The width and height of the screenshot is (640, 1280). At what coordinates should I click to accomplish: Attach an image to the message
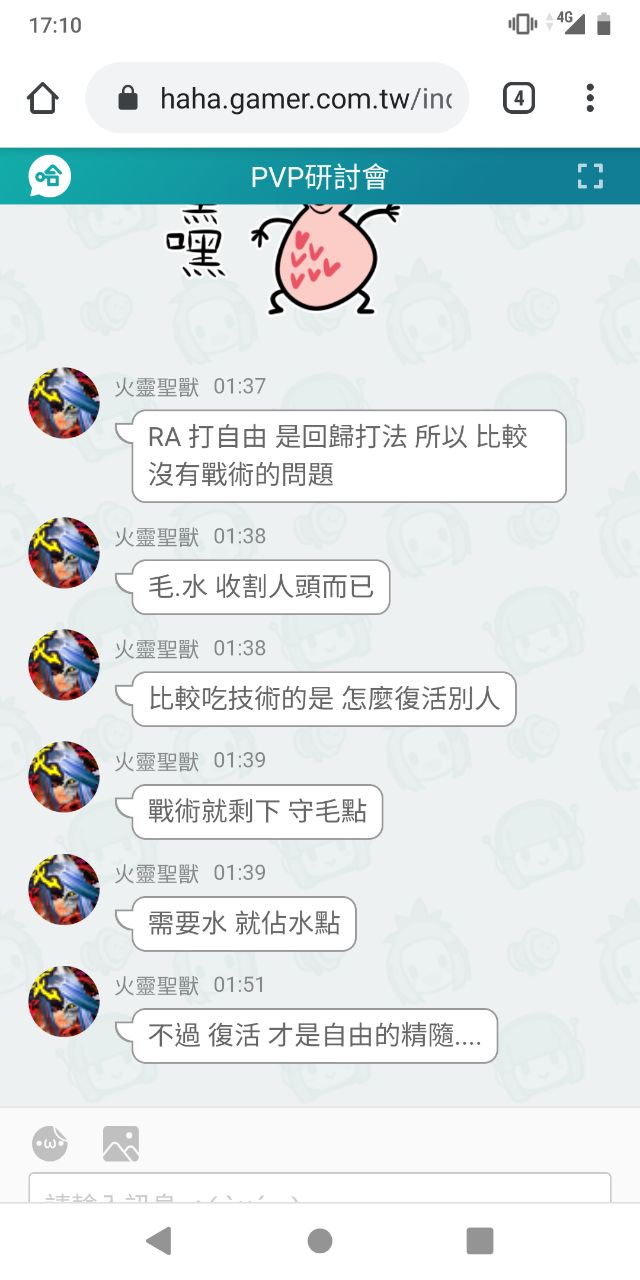[x=121, y=1143]
